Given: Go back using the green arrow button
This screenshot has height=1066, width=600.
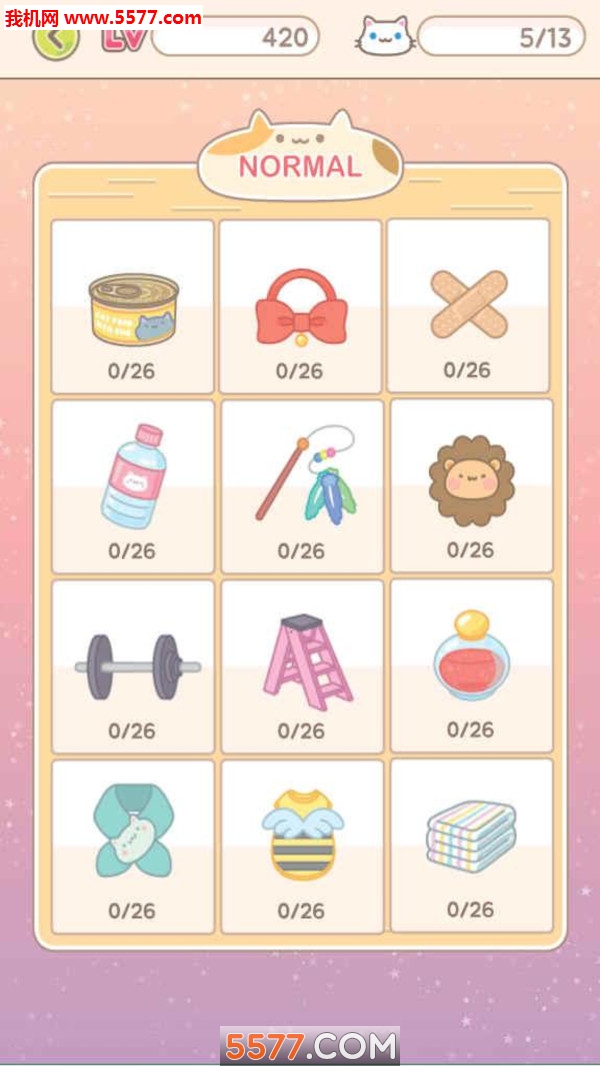Looking at the screenshot, I should coord(56,40).
